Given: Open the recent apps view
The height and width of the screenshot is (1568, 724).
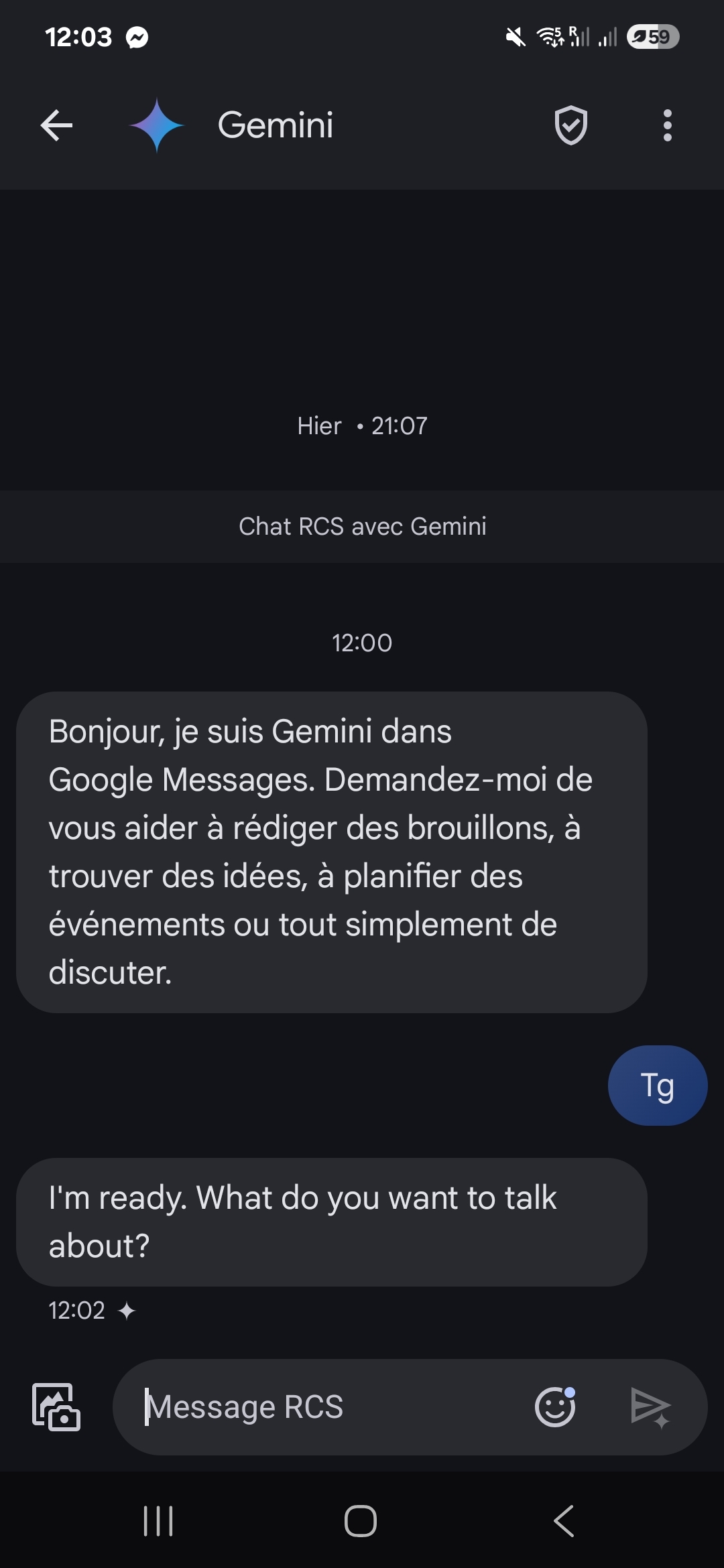Looking at the screenshot, I should pyautogui.click(x=158, y=1520).
